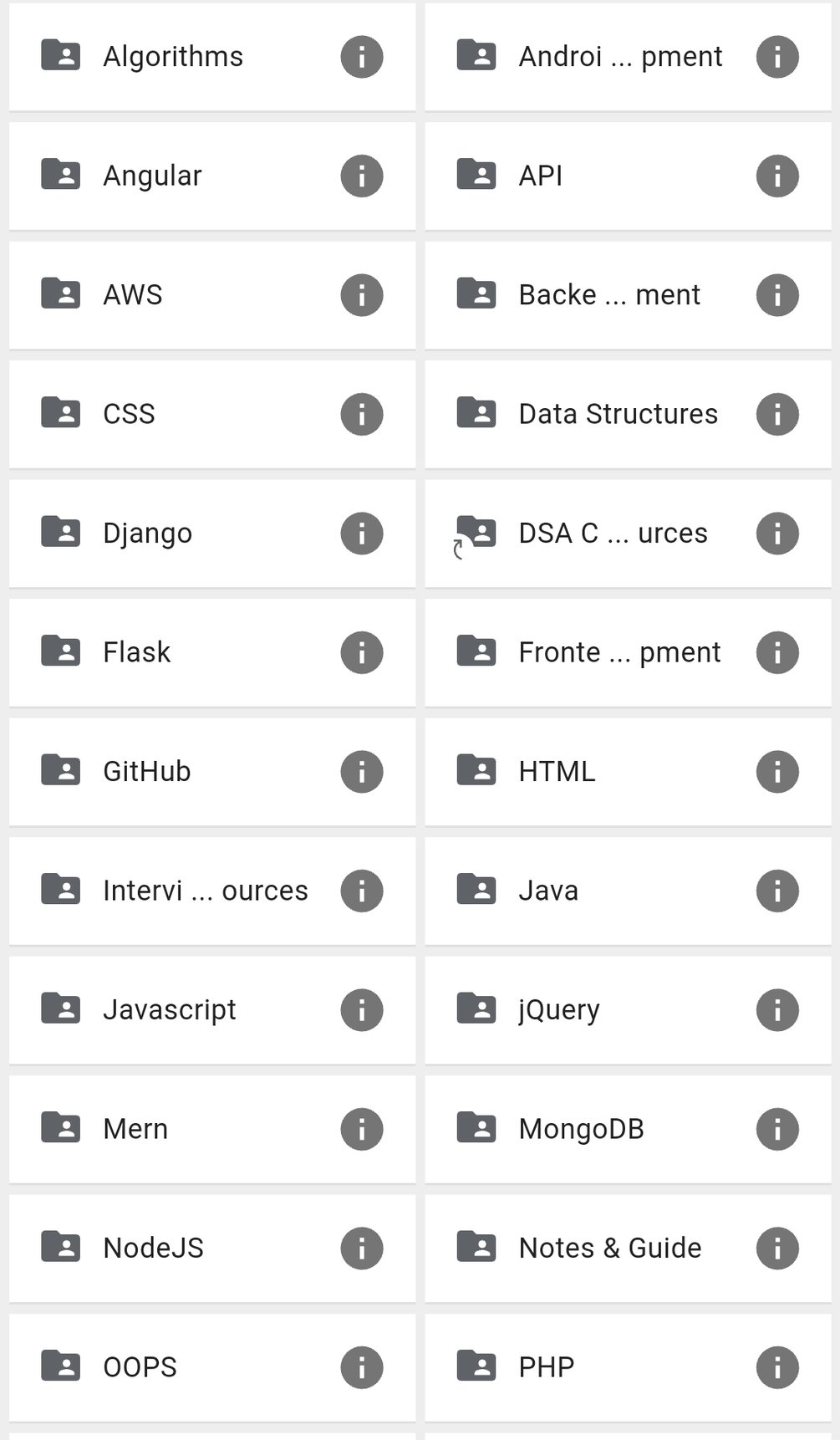Open the Algorithms folder
840x1440 pixels.
[172, 57]
